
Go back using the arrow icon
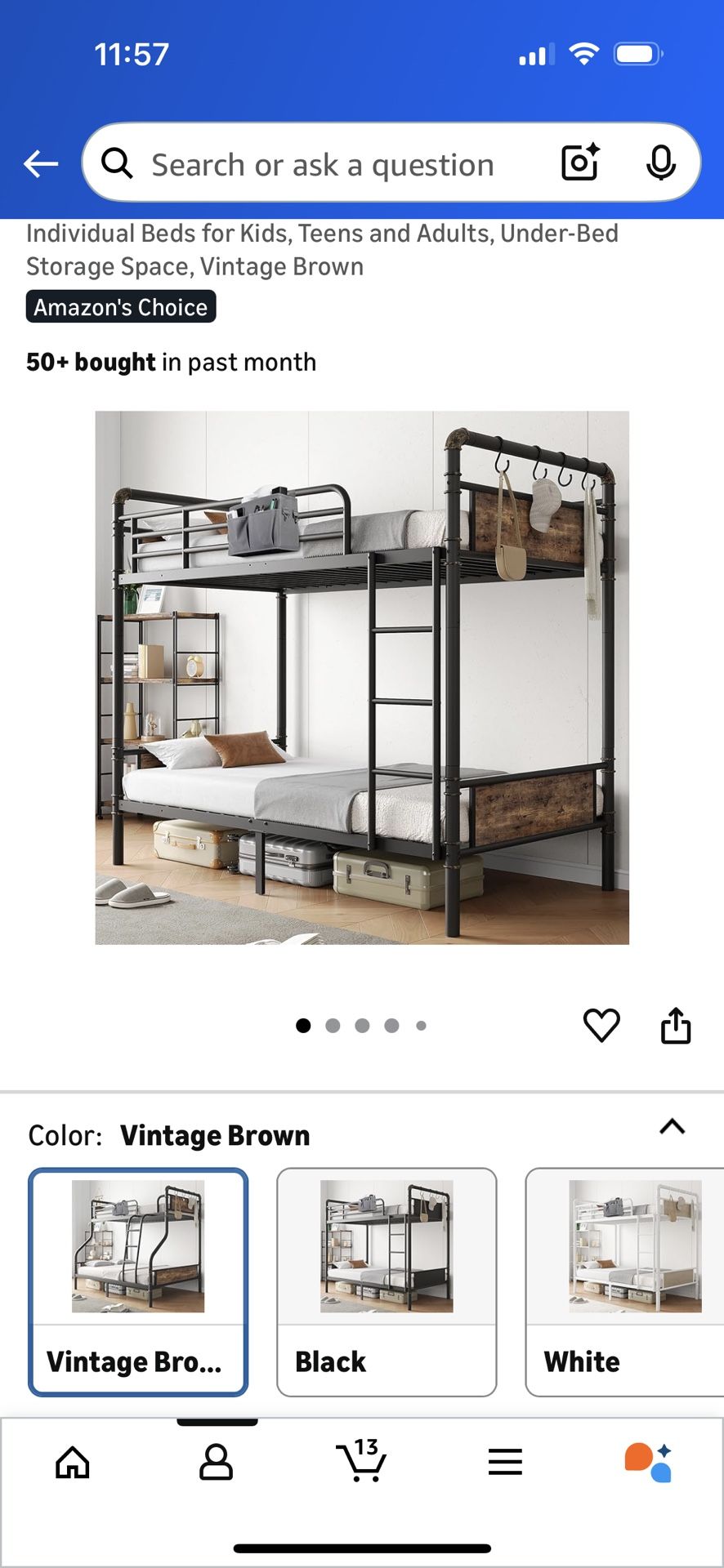point(41,164)
